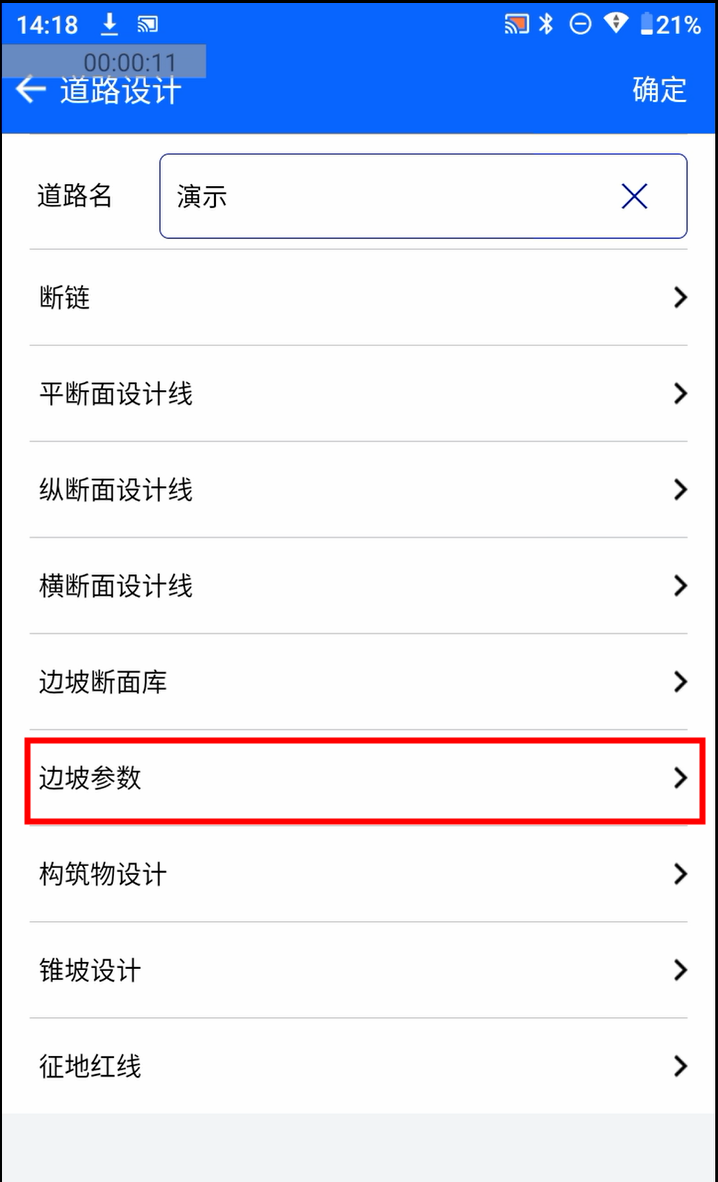The image size is (718, 1182).
Task: Open 征地红线
Action: pos(358,1066)
